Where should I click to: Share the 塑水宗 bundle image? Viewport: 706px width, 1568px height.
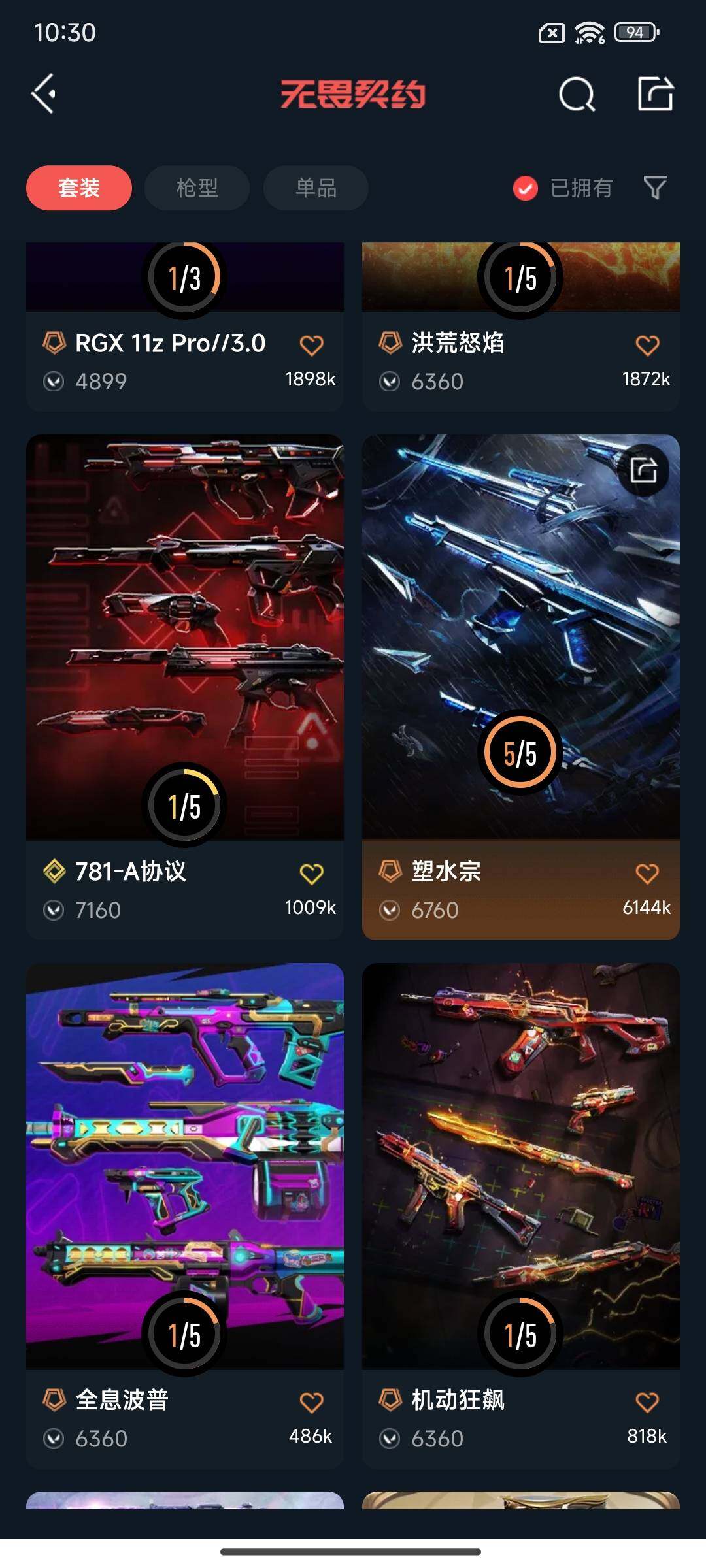point(644,470)
